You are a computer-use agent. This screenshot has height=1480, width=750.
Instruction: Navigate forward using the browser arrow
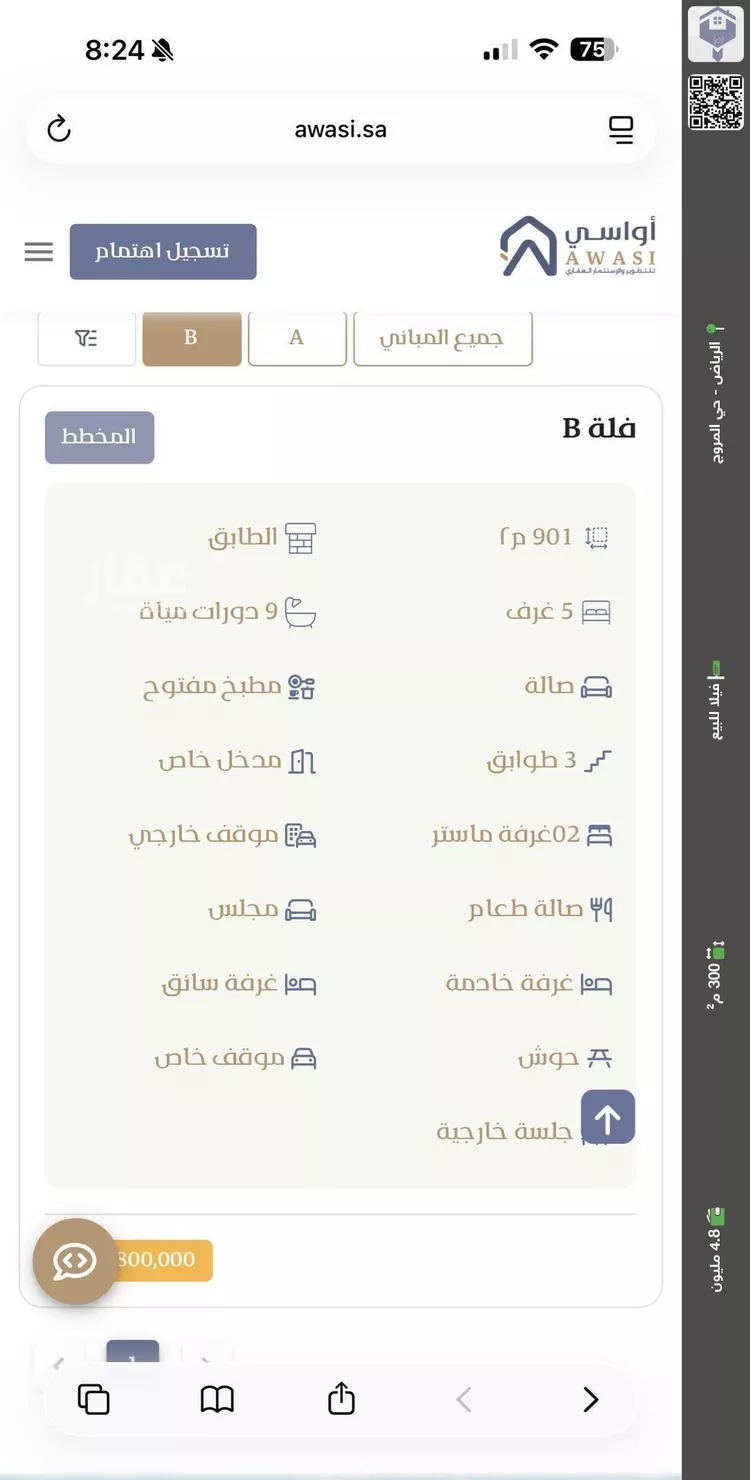pyautogui.click(x=590, y=1399)
